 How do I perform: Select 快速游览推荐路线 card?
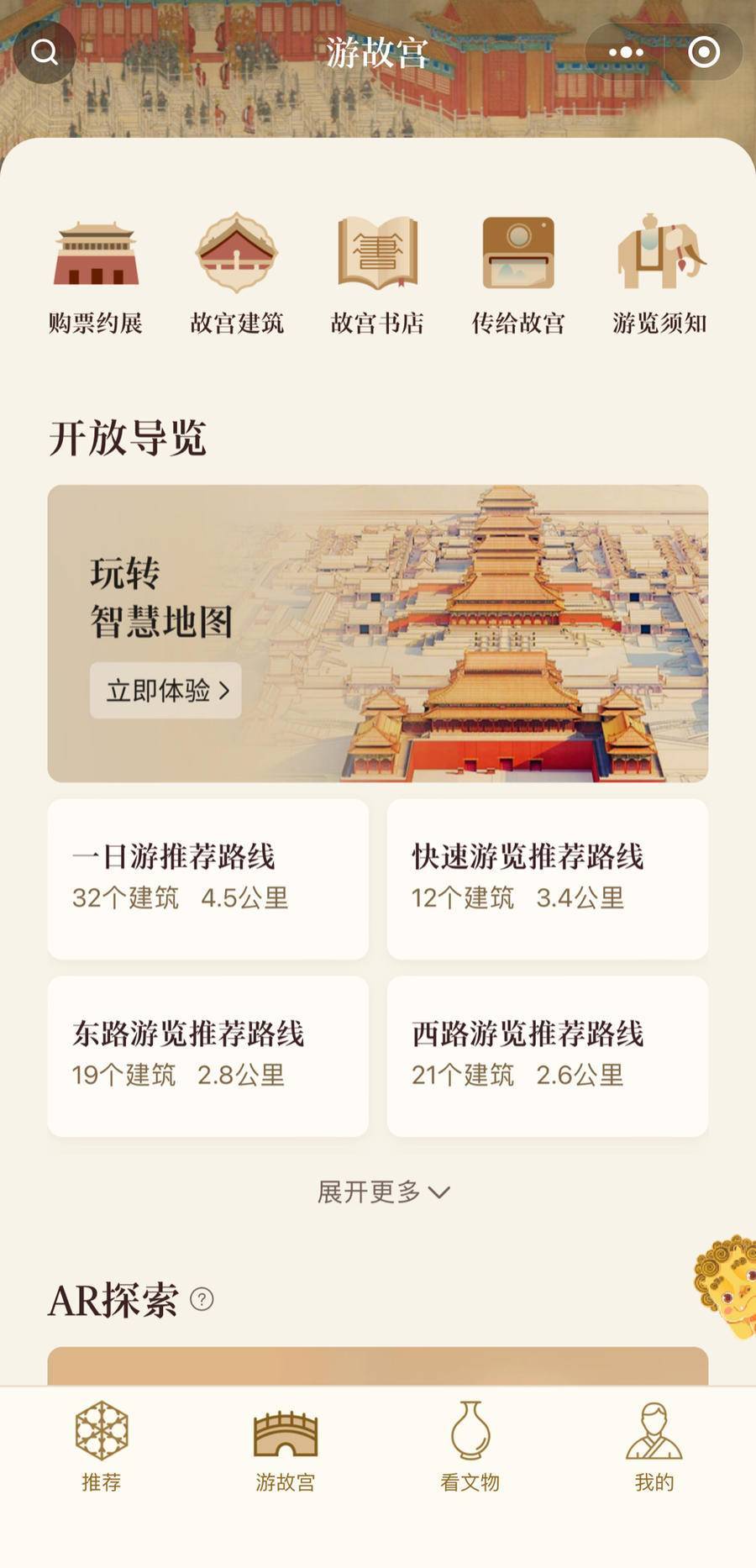click(547, 879)
